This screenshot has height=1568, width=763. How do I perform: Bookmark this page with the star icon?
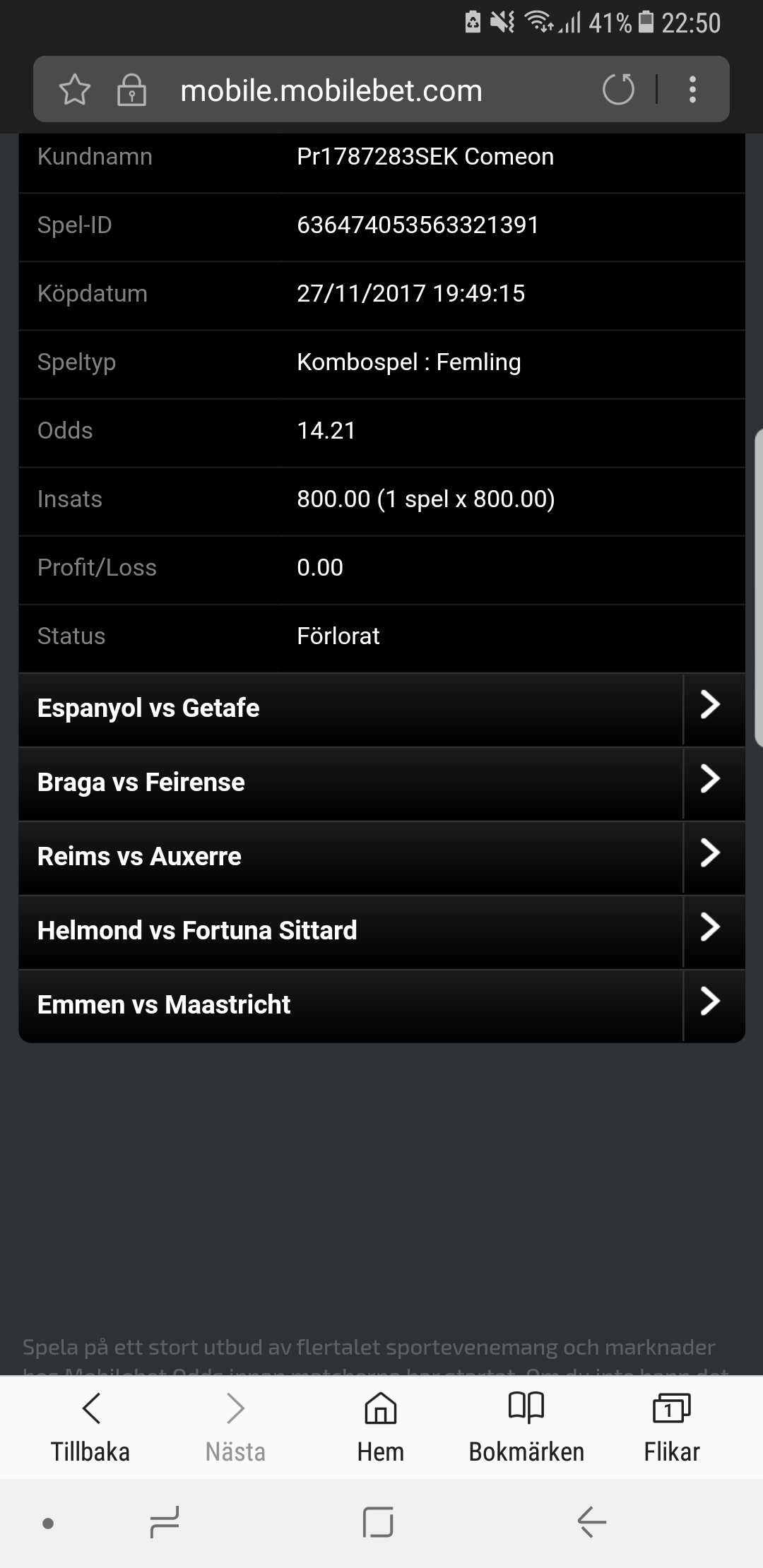pos(74,90)
